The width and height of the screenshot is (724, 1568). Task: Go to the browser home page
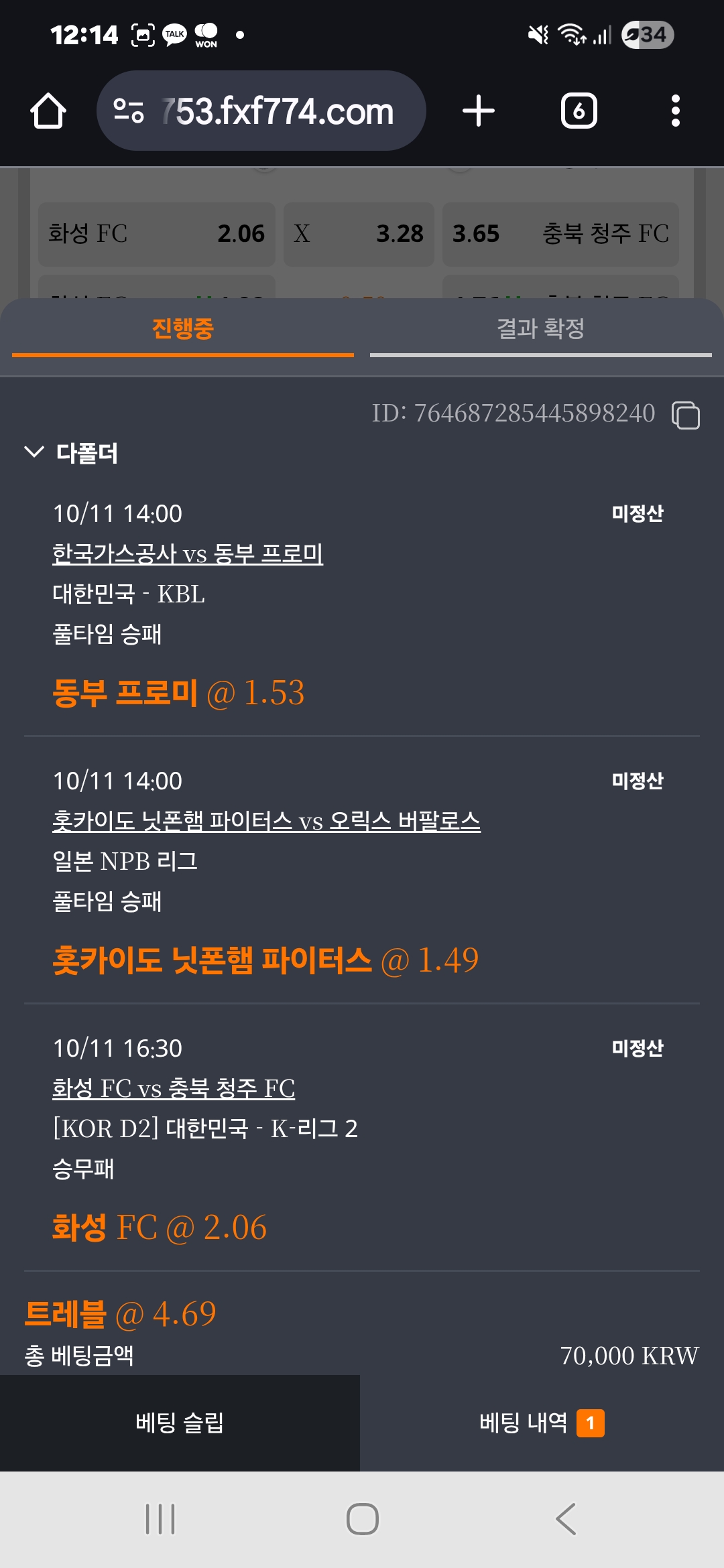48,111
